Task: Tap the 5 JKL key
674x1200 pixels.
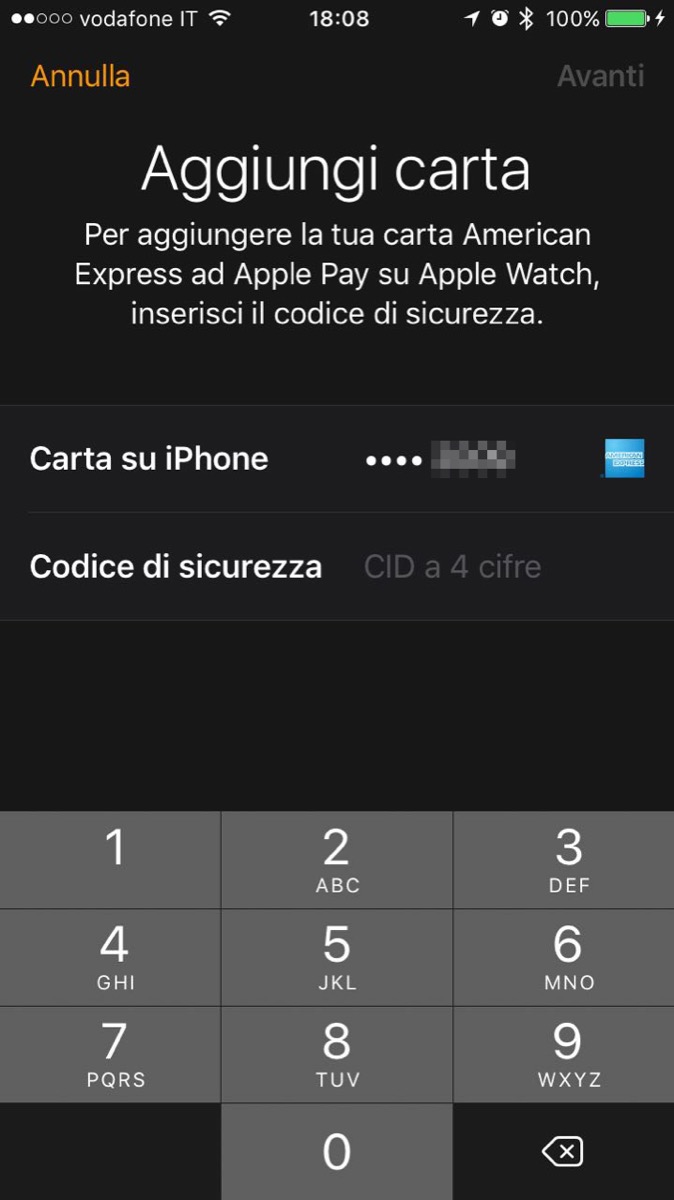Action: (337, 956)
